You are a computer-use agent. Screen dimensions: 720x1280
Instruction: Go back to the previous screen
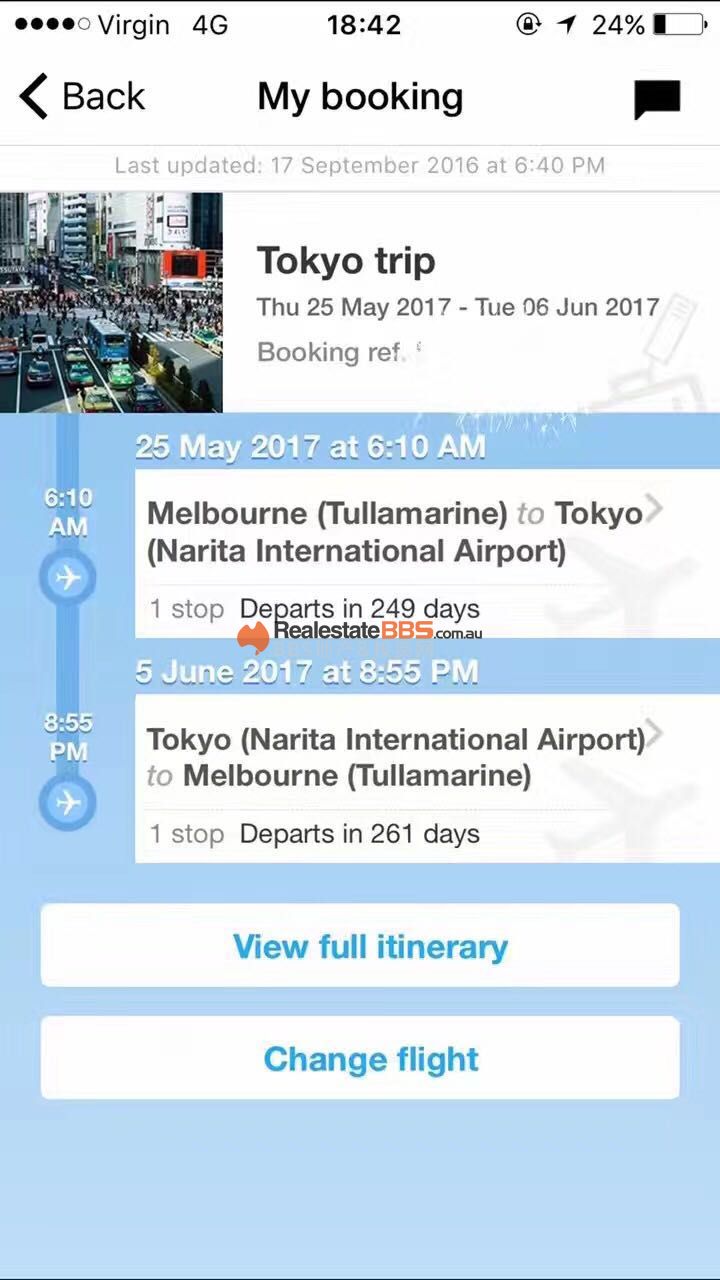tap(82, 97)
